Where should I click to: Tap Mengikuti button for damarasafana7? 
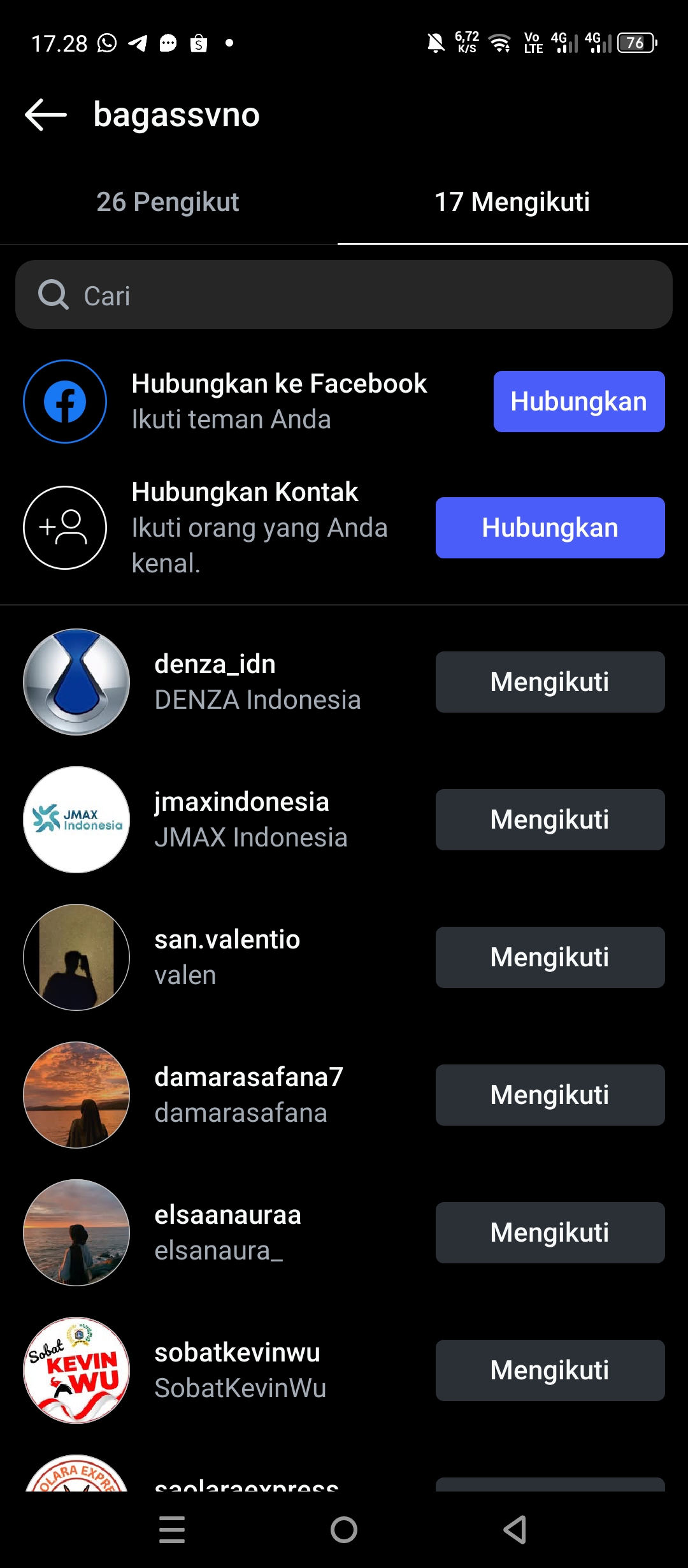[x=550, y=1095]
